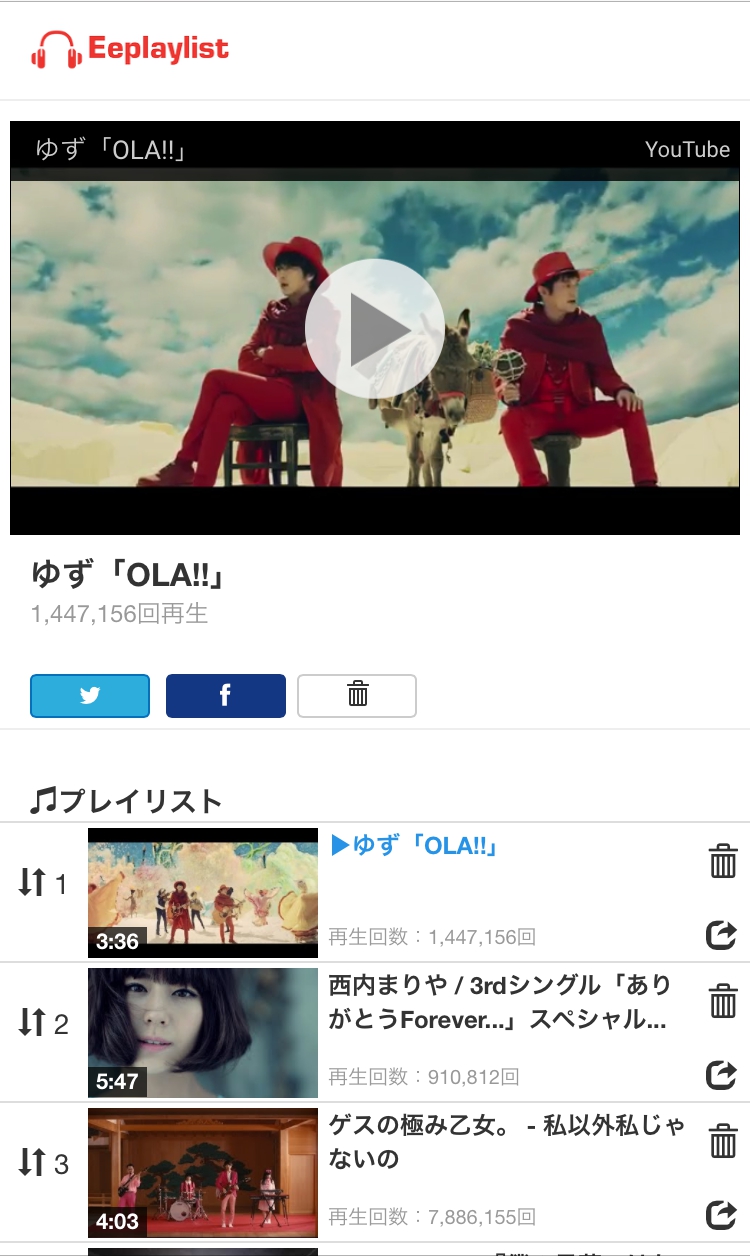The width and height of the screenshot is (750, 1256).
Task: Delete the 西内まりや video with its trash icon
Action: pos(725,1002)
